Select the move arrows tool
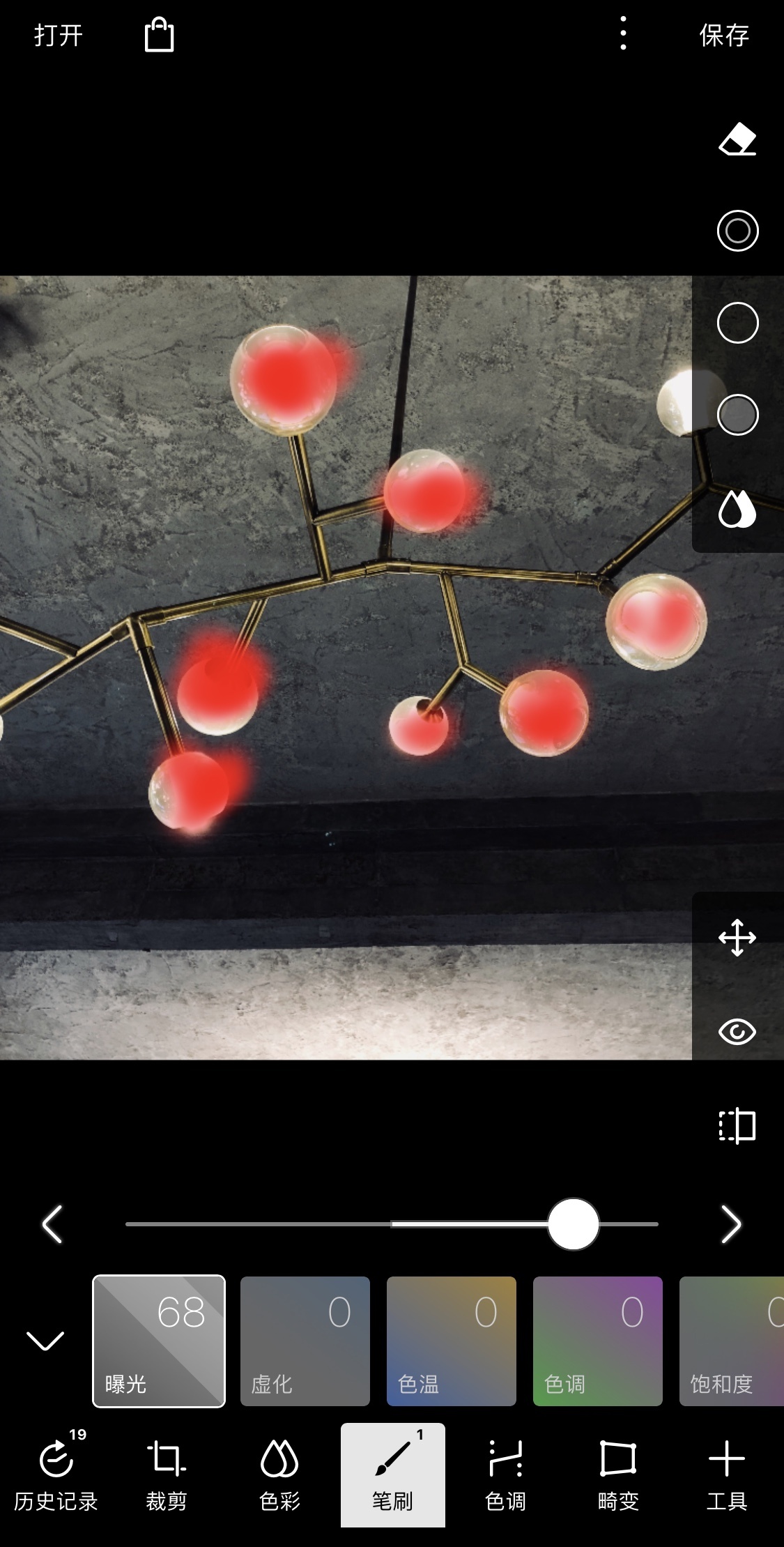784x1547 pixels. (737, 938)
